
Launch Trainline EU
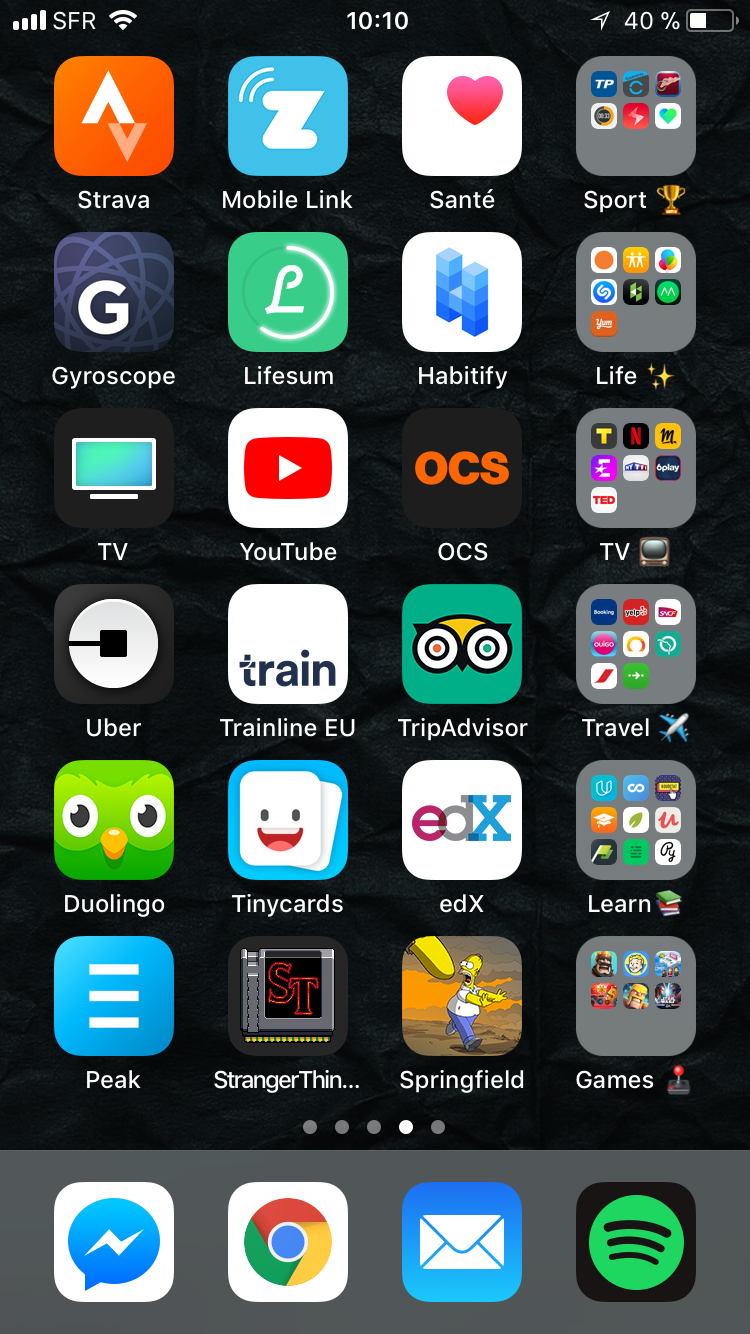[288, 644]
